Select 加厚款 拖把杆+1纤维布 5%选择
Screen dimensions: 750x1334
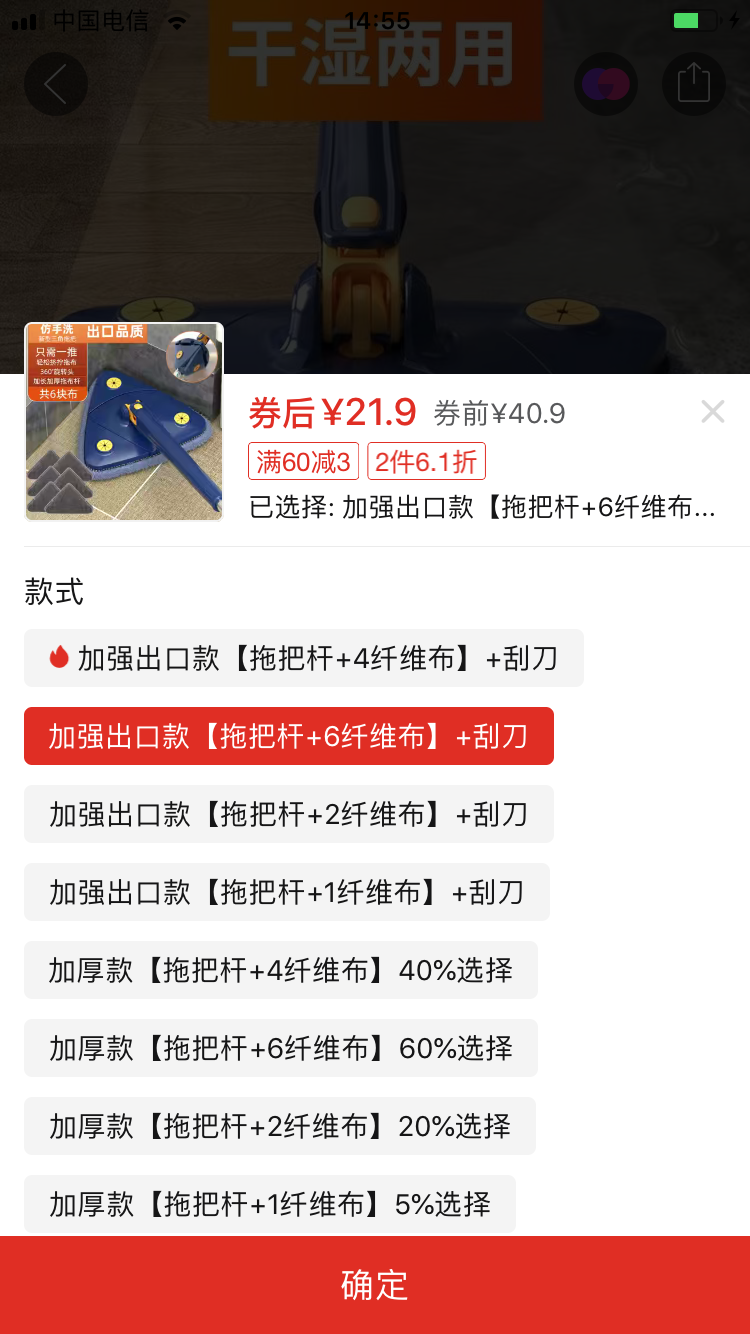(x=270, y=1204)
